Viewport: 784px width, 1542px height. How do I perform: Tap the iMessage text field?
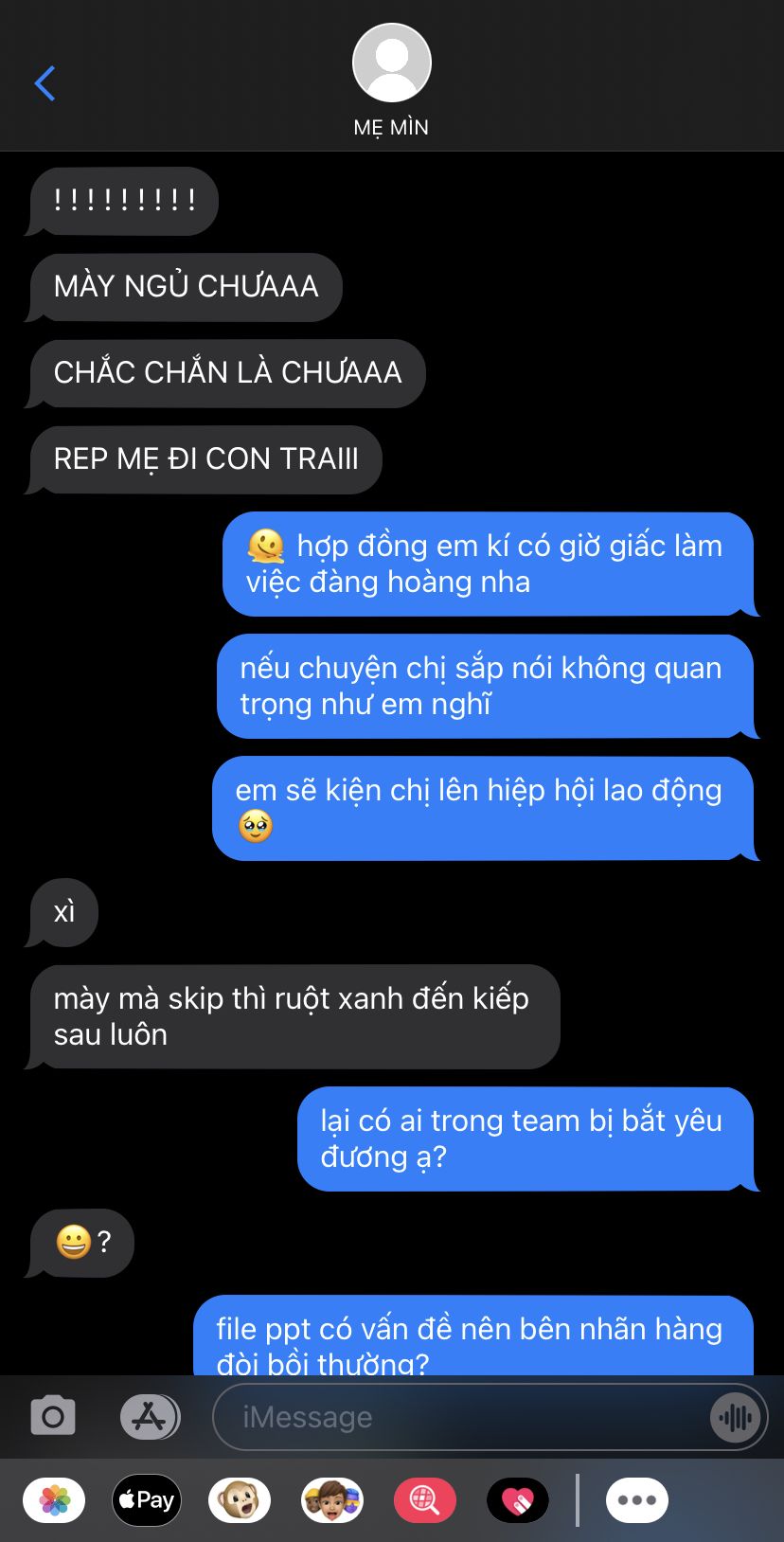461,1417
